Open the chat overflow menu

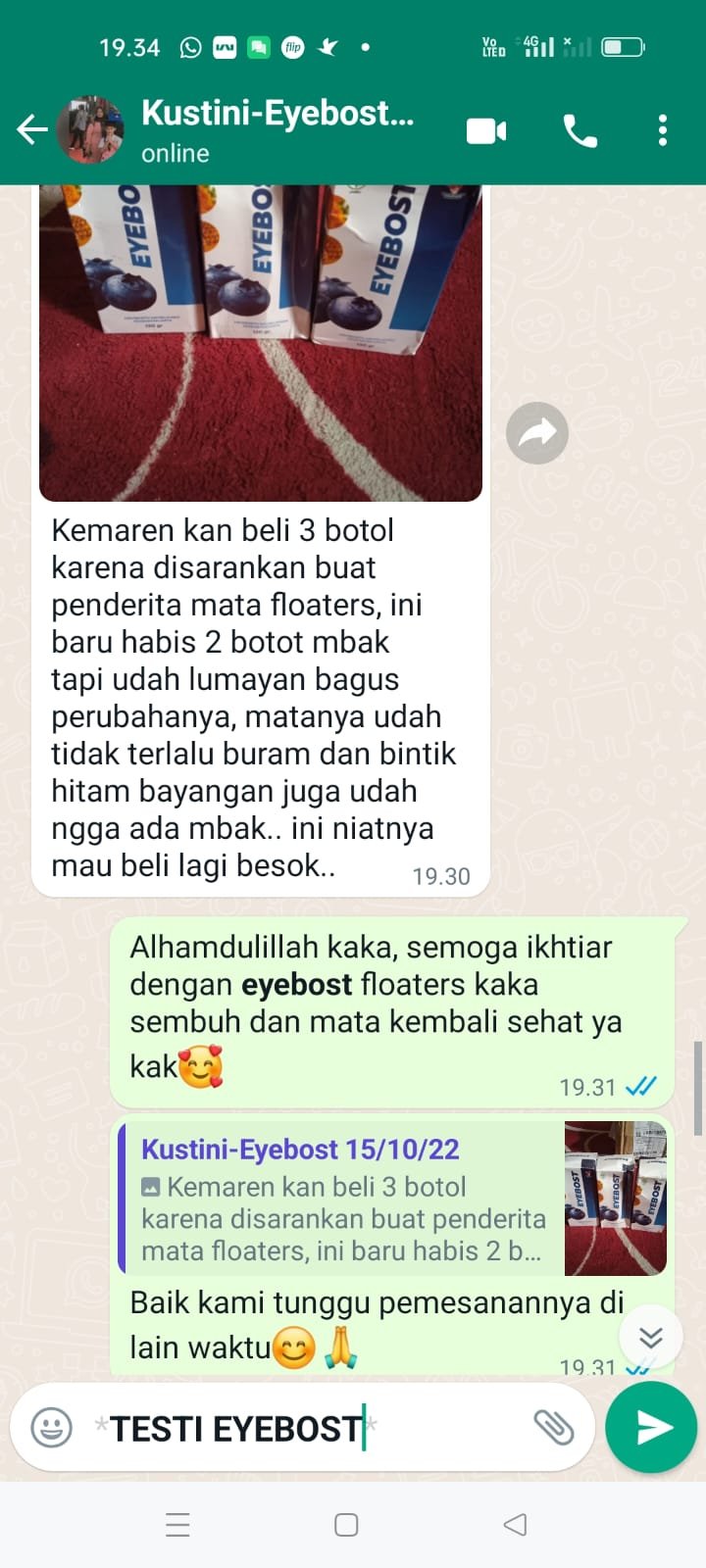click(663, 130)
